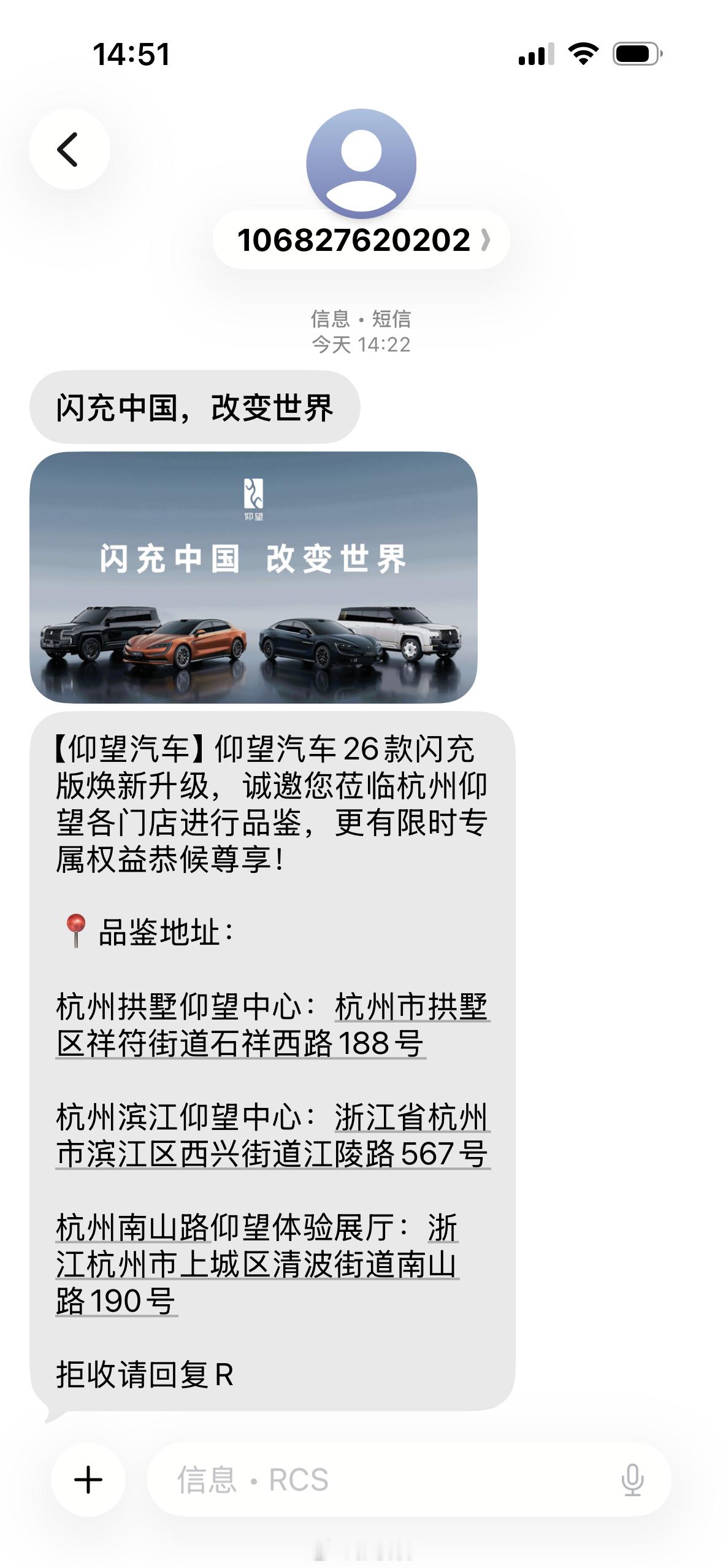Image resolution: width=723 pixels, height=1568 pixels.
Task: Tap the cellular signal bars icon
Action: tap(537, 54)
